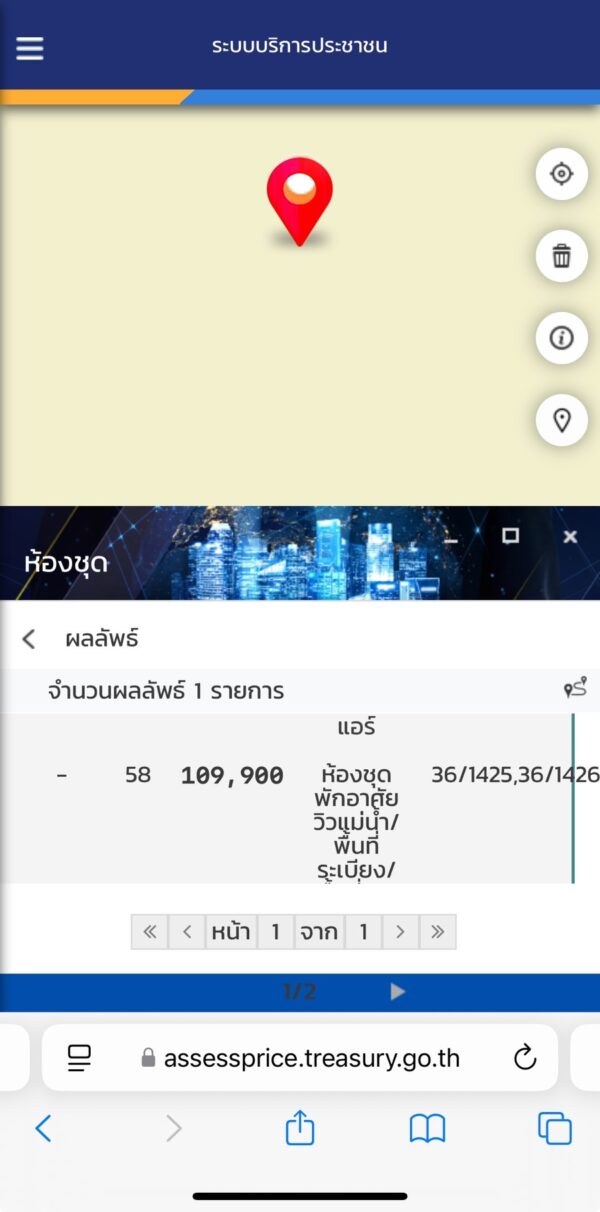This screenshot has height=1212, width=600.
Task: Jump to first results page
Action: tap(150, 932)
